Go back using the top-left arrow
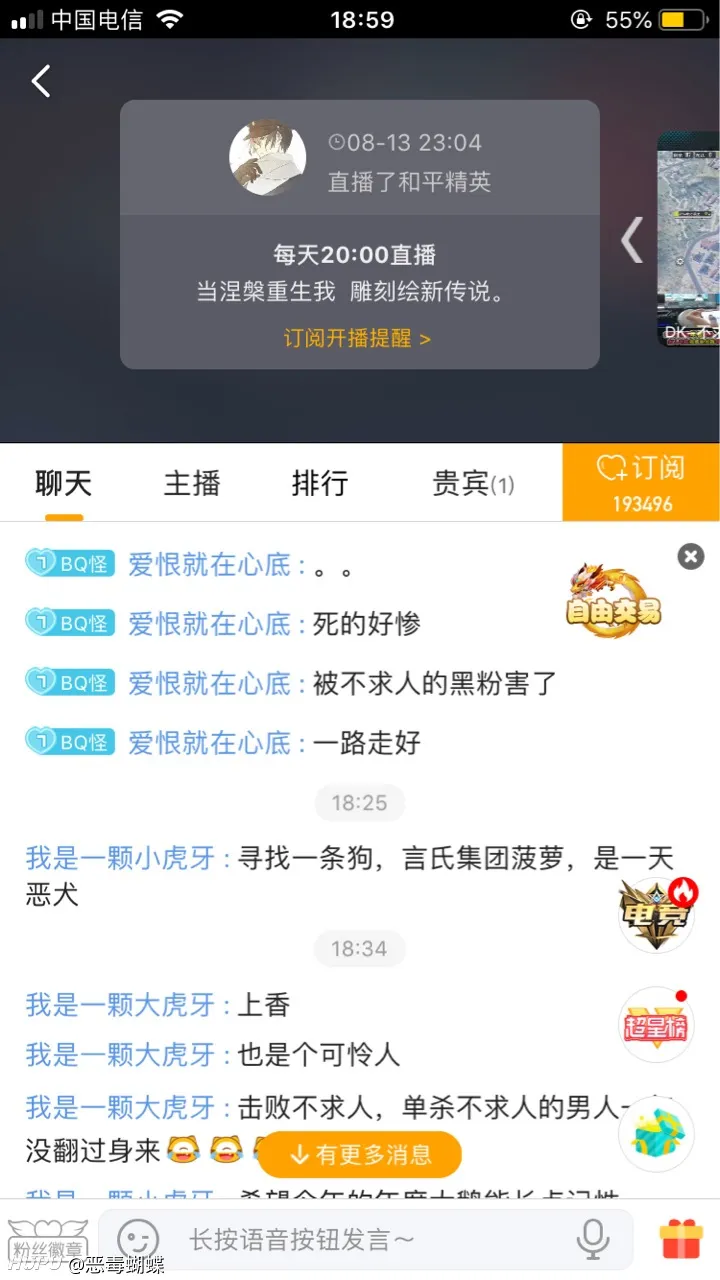The height and width of the screenshot is (1280, 720). [41, 81]
